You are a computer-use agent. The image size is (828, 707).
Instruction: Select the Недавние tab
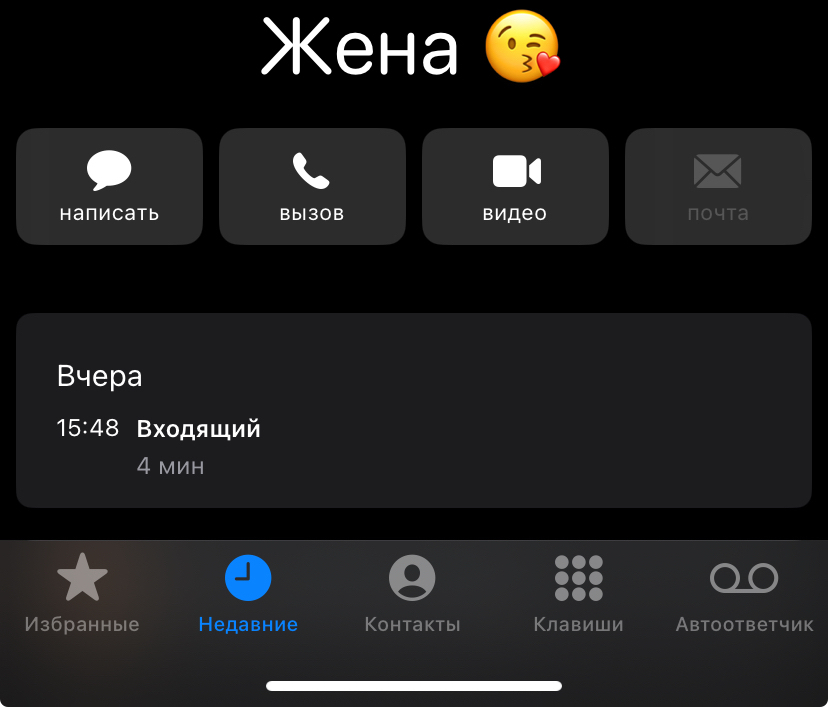click(248, 595)
